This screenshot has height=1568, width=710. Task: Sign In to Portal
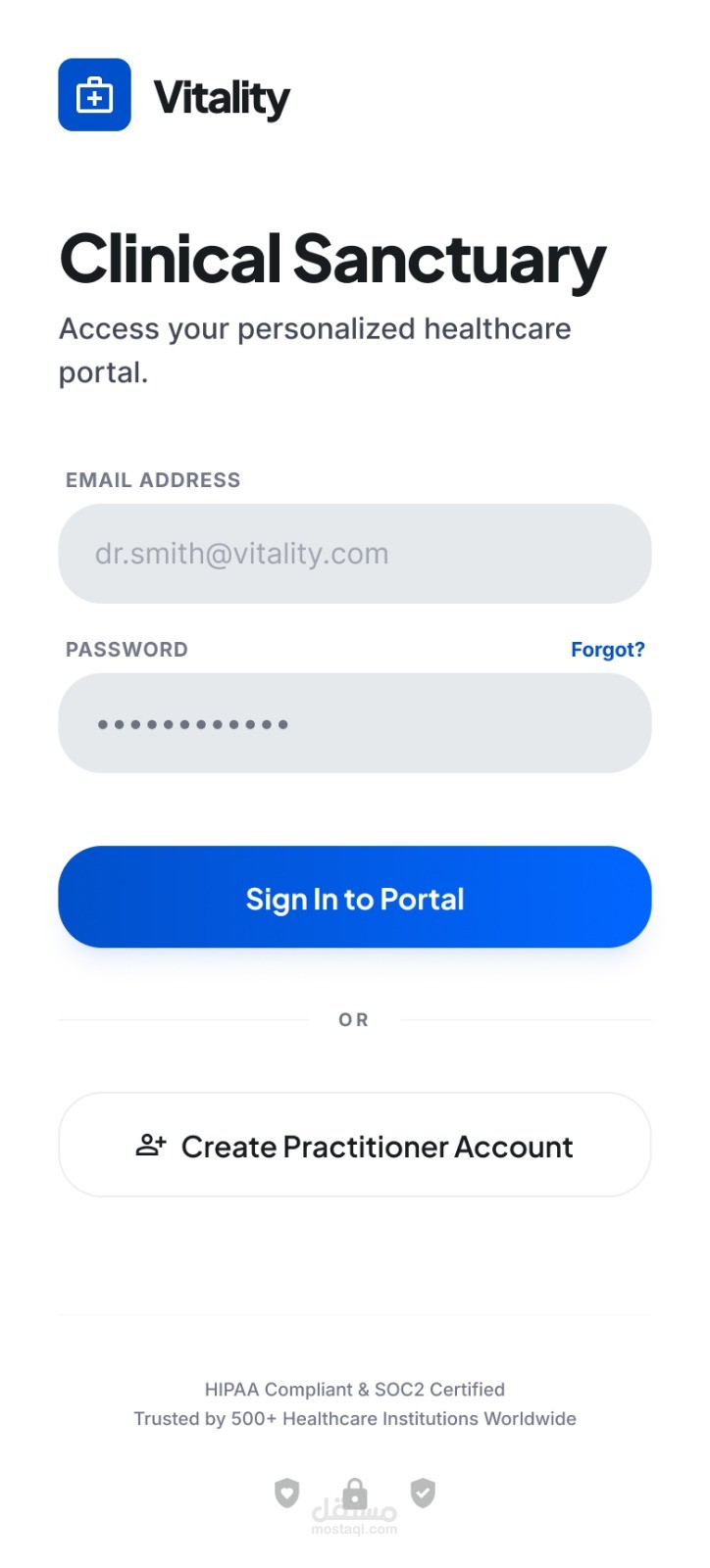(354, 898)
